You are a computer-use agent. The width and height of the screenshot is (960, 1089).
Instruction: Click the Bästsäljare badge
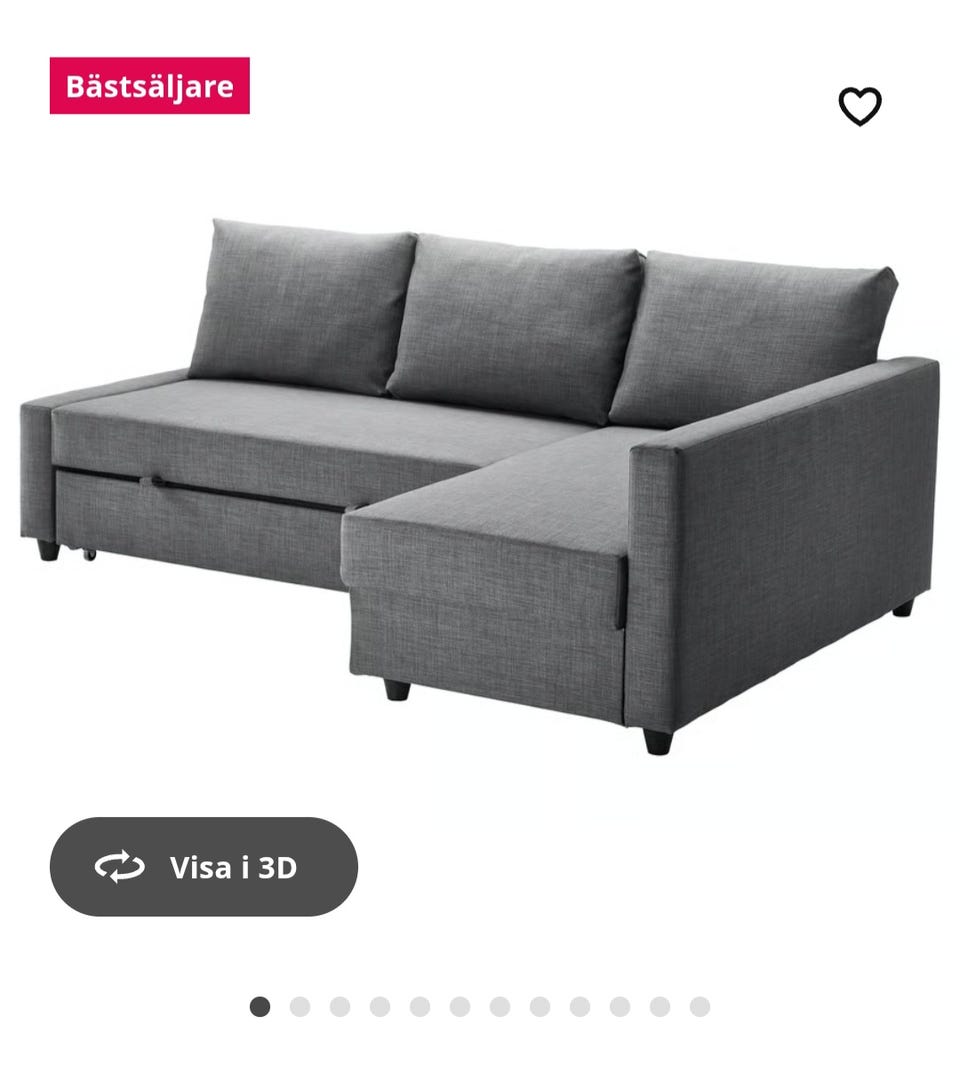point(148,86)
